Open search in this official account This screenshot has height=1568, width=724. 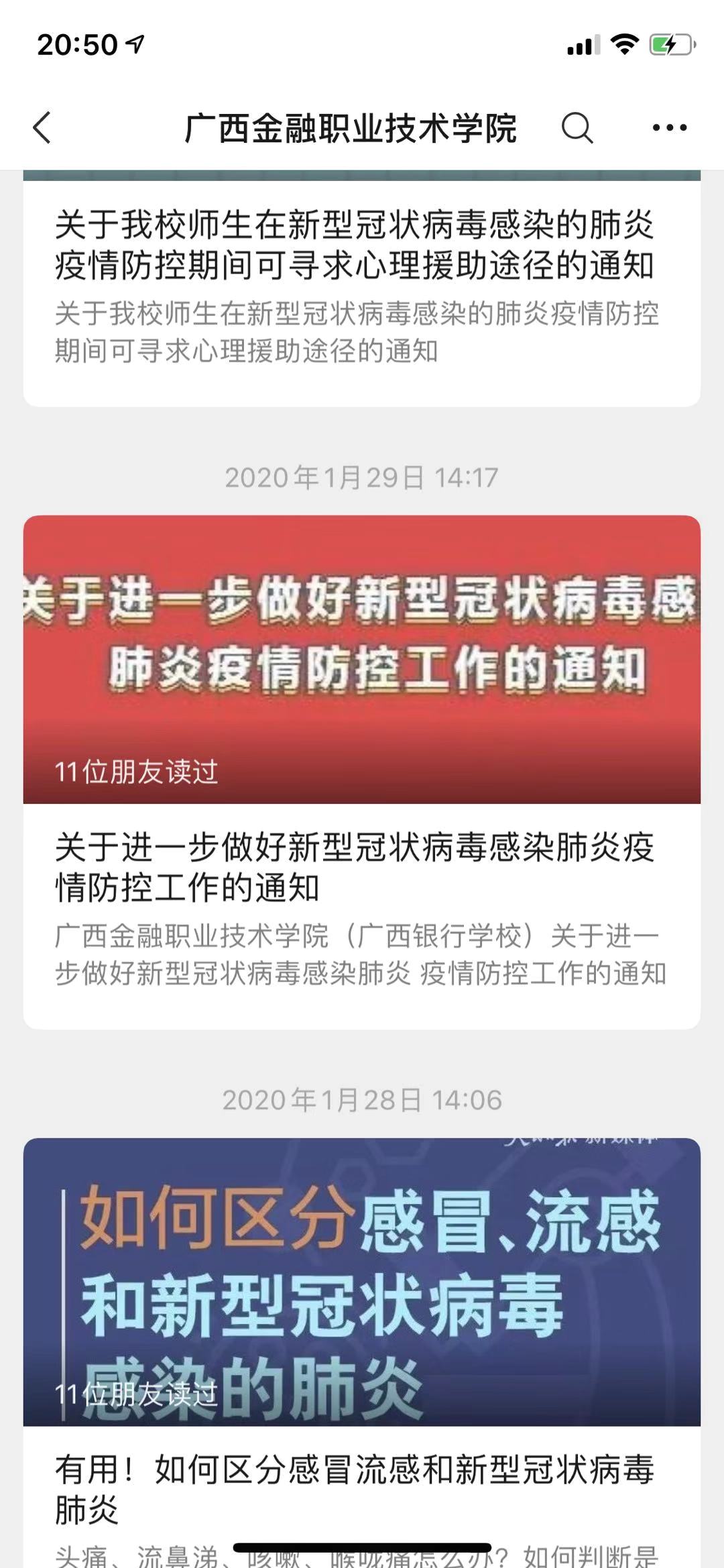click(x=577, y=127)
